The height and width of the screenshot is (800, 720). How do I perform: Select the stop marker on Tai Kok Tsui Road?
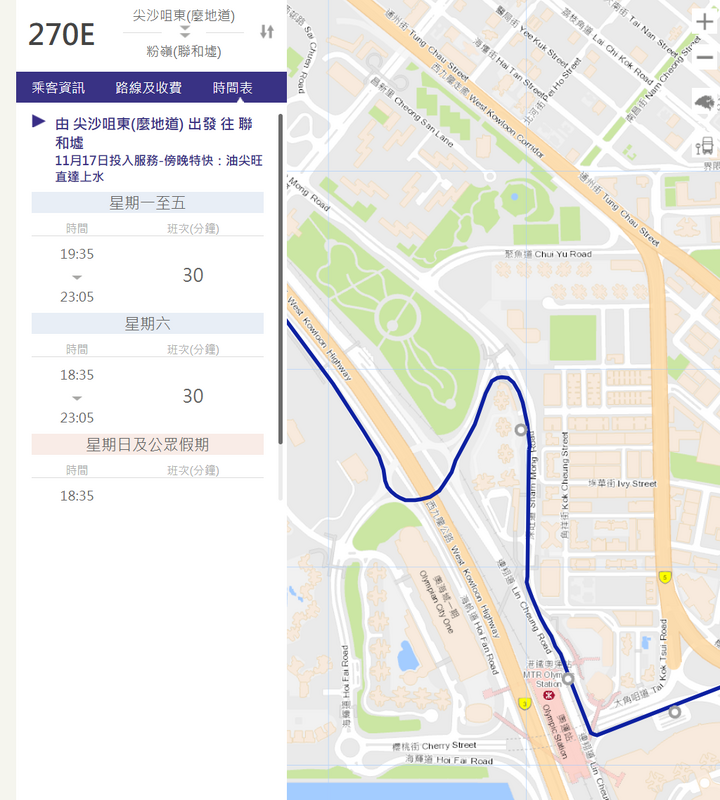[675, 712]
